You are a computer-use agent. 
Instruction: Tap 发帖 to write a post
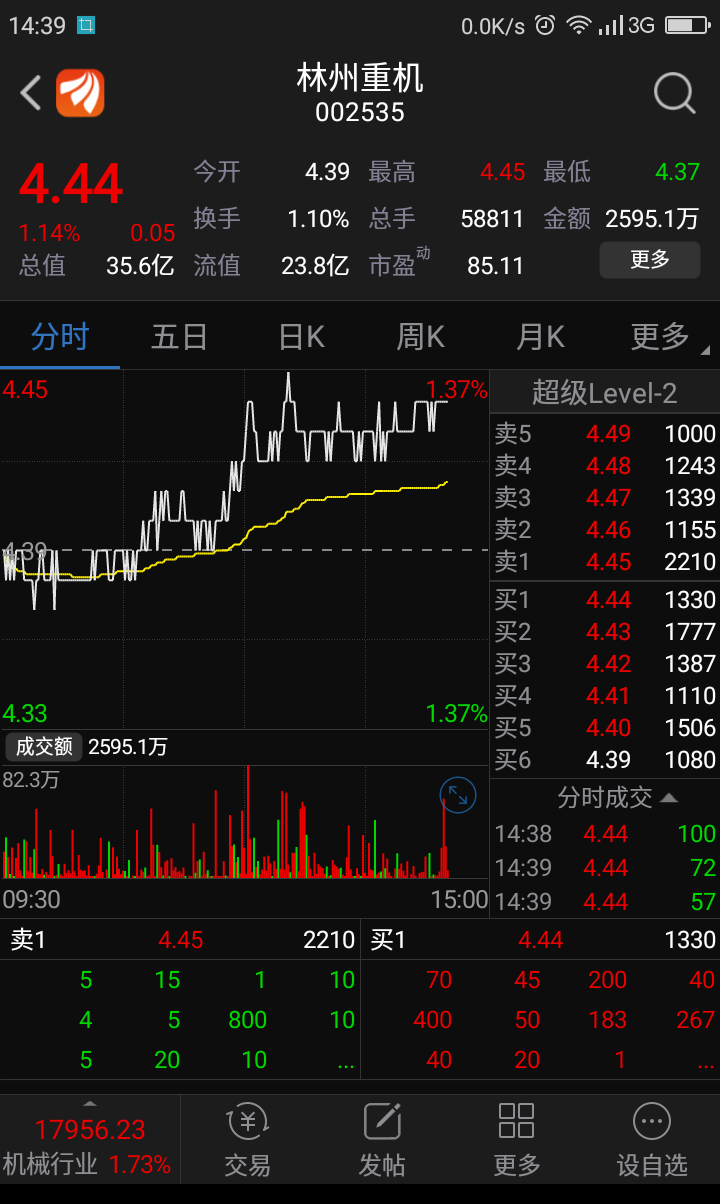click(x=382, y=1140)
